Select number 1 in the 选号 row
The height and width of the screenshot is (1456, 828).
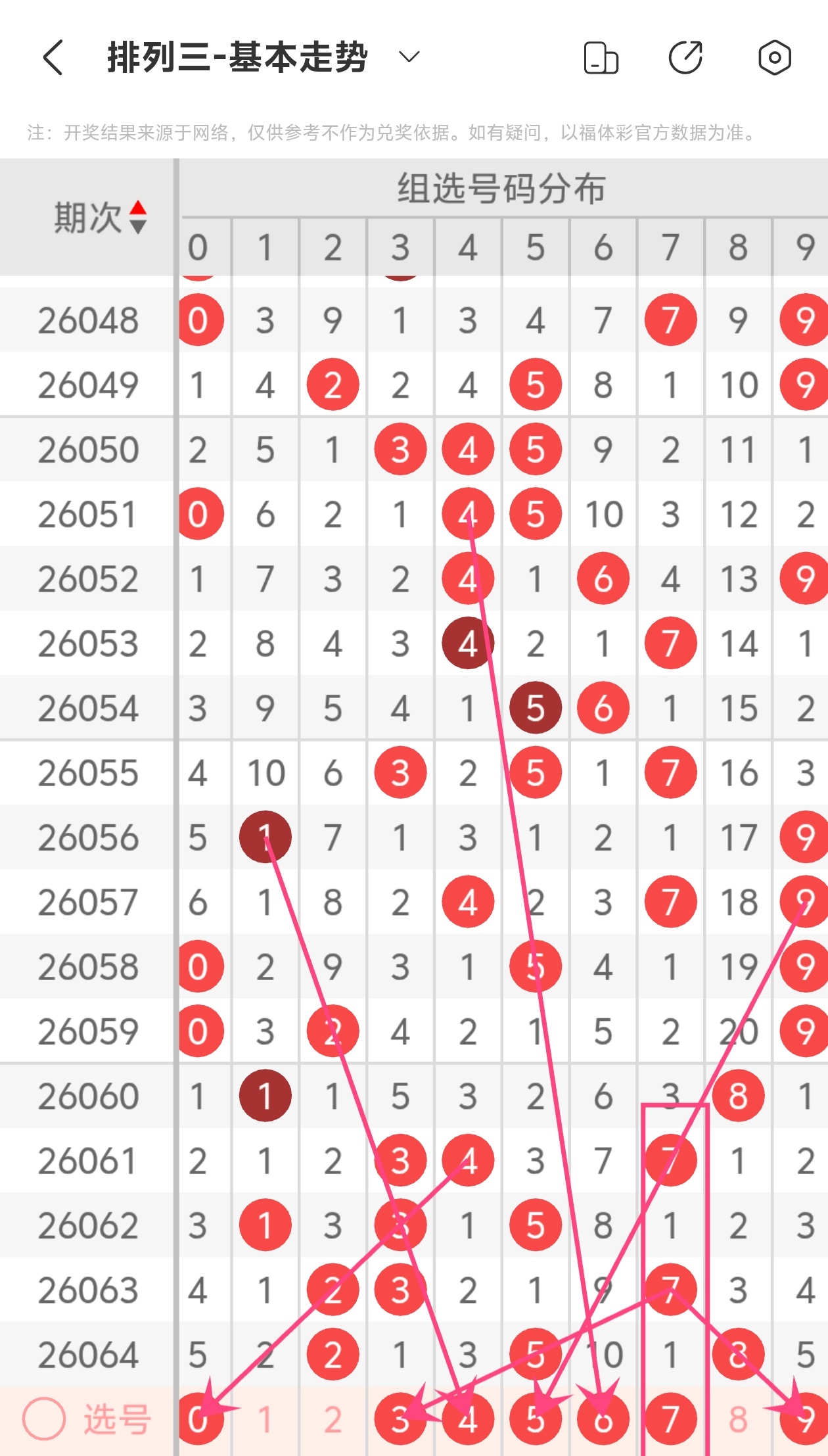tap(265, 1419)
